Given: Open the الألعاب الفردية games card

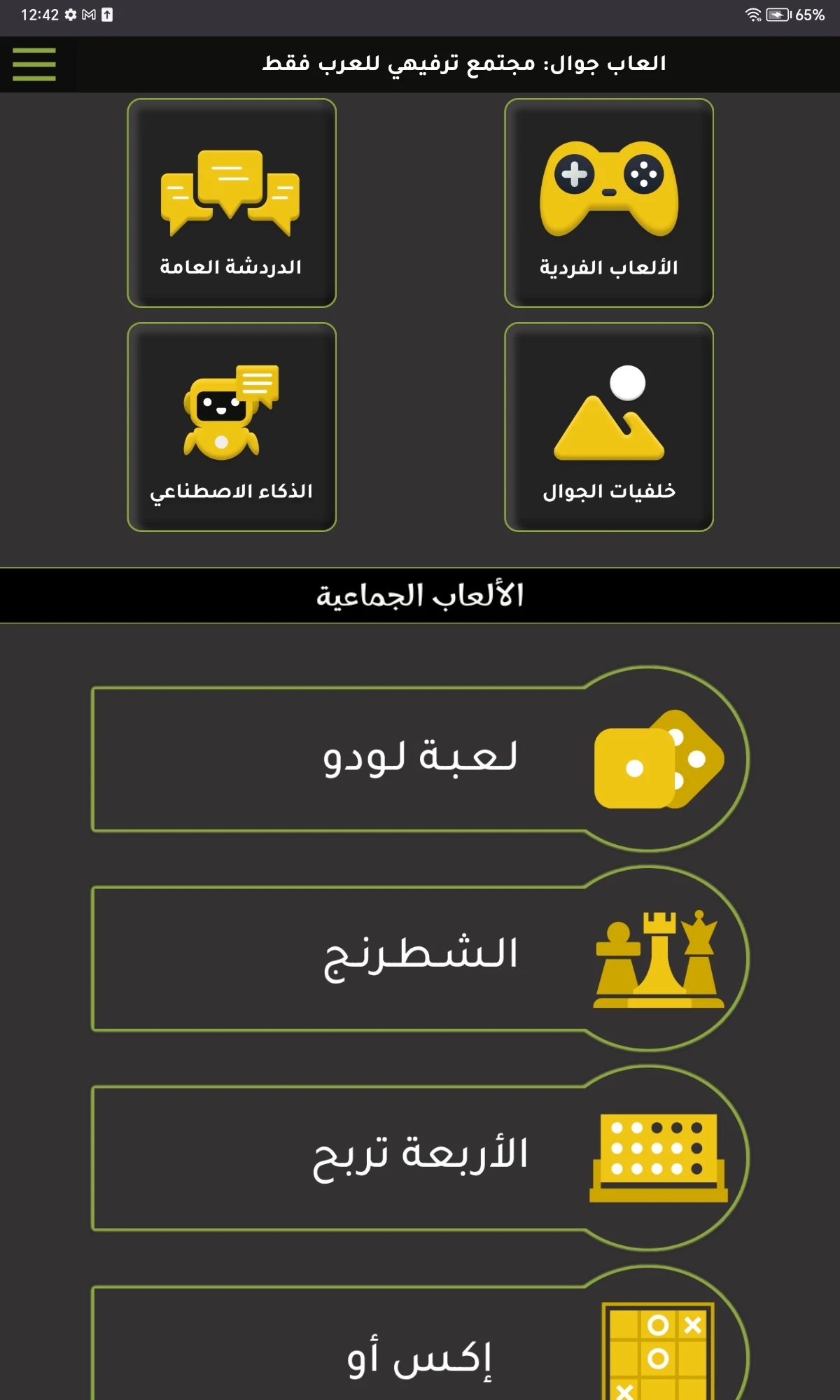Looking at the screenshot, I should [609, 203].
